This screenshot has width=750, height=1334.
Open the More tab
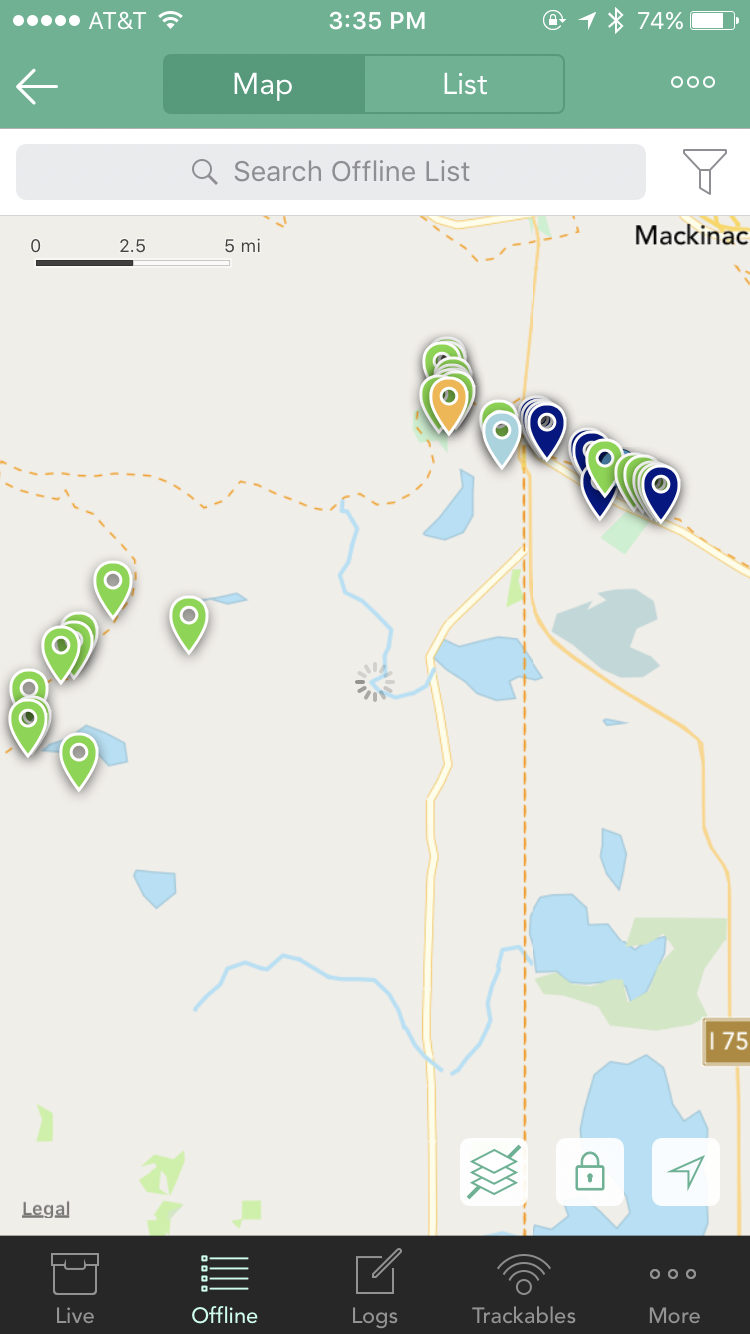(674, 1287)
